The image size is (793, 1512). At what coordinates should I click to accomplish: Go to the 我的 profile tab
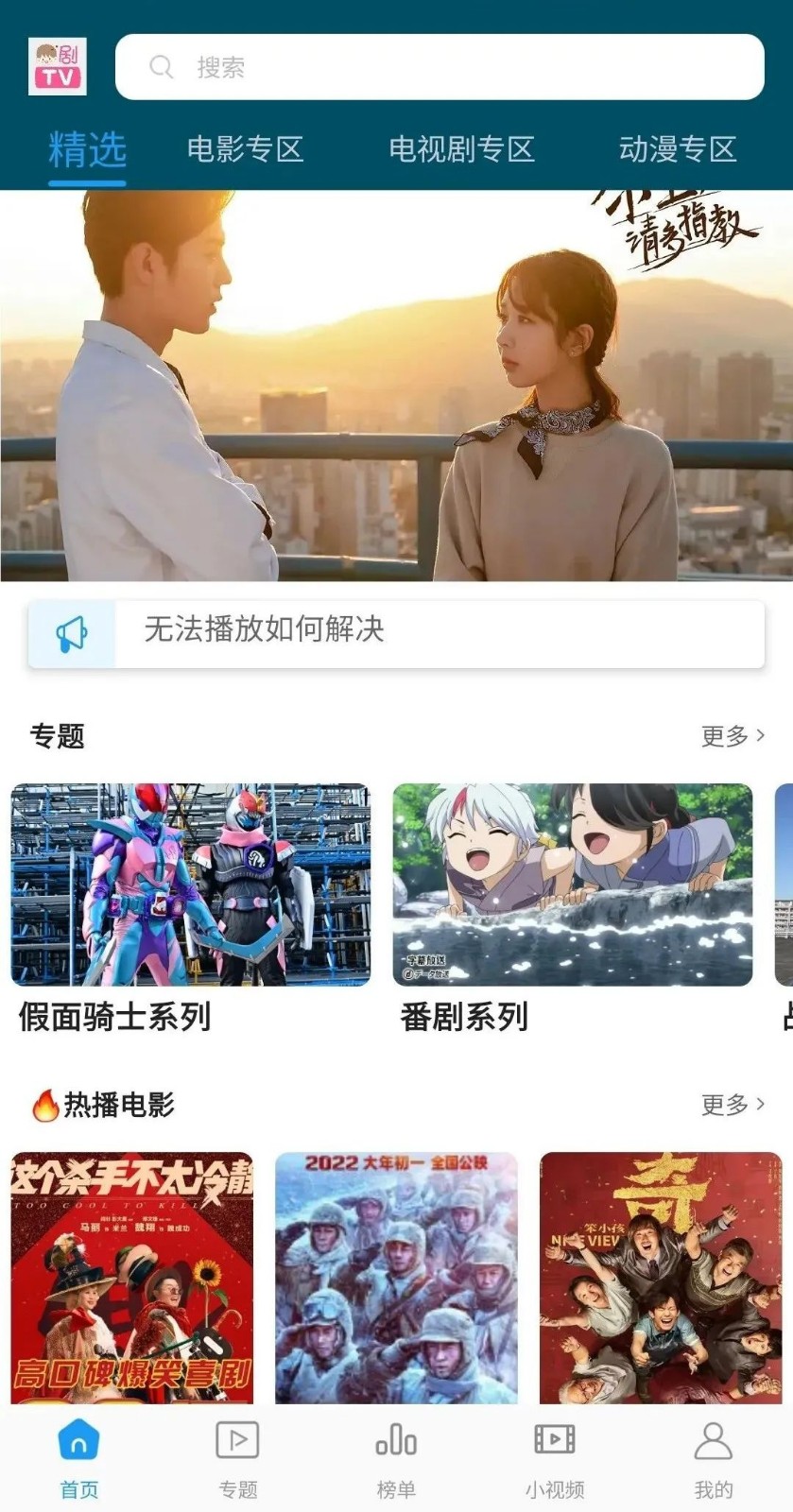click(x=714, y=1460)
